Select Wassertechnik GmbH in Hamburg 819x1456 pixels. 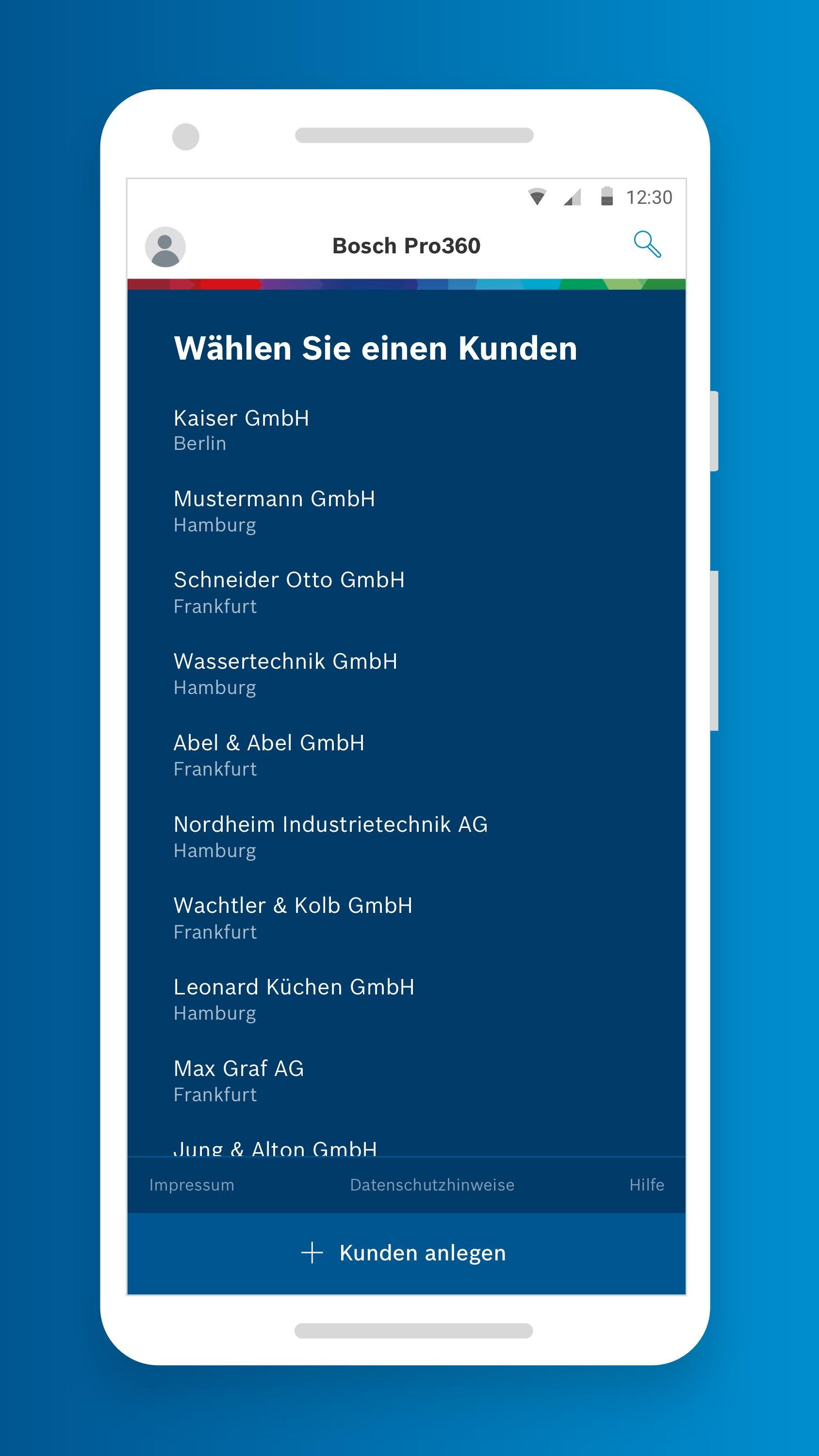pos(407,674)
